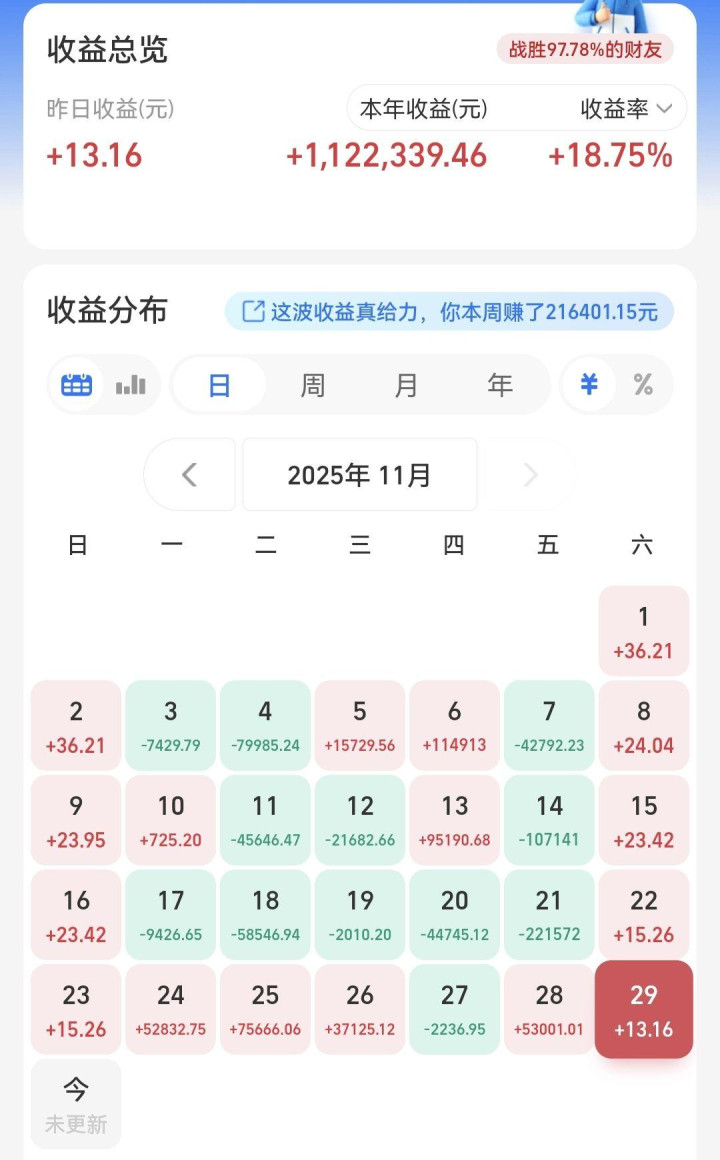The image size is (720, 1160).
Task: Open the weekly earnings share banner
Action: (449, 312)
